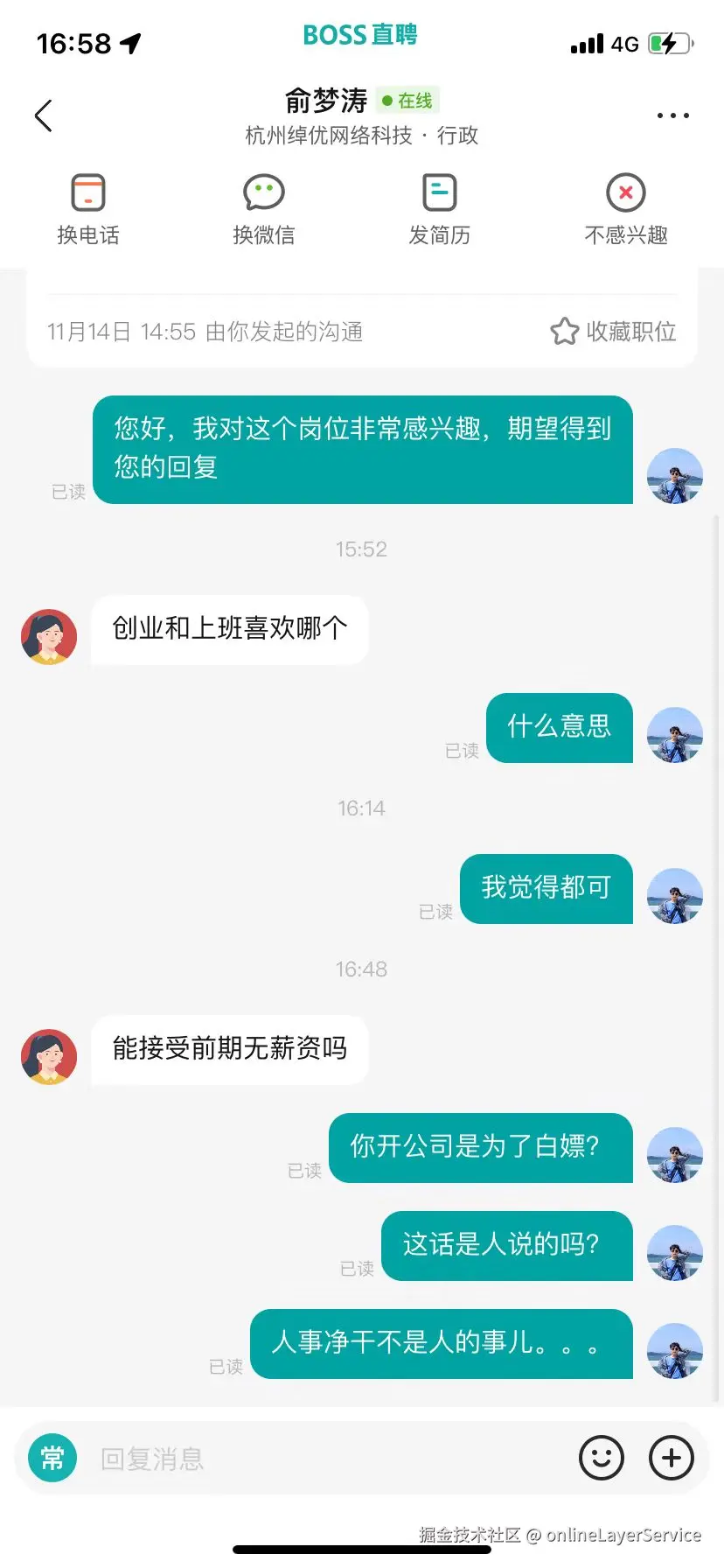The height and width of the screenshot is (1568, 724).
Task: Open the emoji picker smiley icon
Action: click(x=601, y=1458)
